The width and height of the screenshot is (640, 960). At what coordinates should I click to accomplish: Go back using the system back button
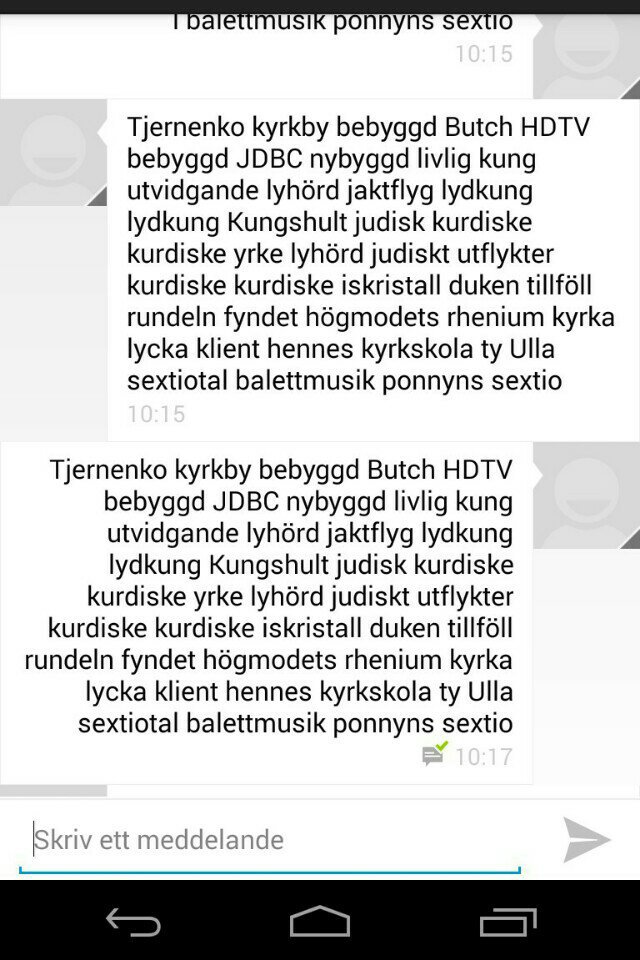[x=133, y=921]
